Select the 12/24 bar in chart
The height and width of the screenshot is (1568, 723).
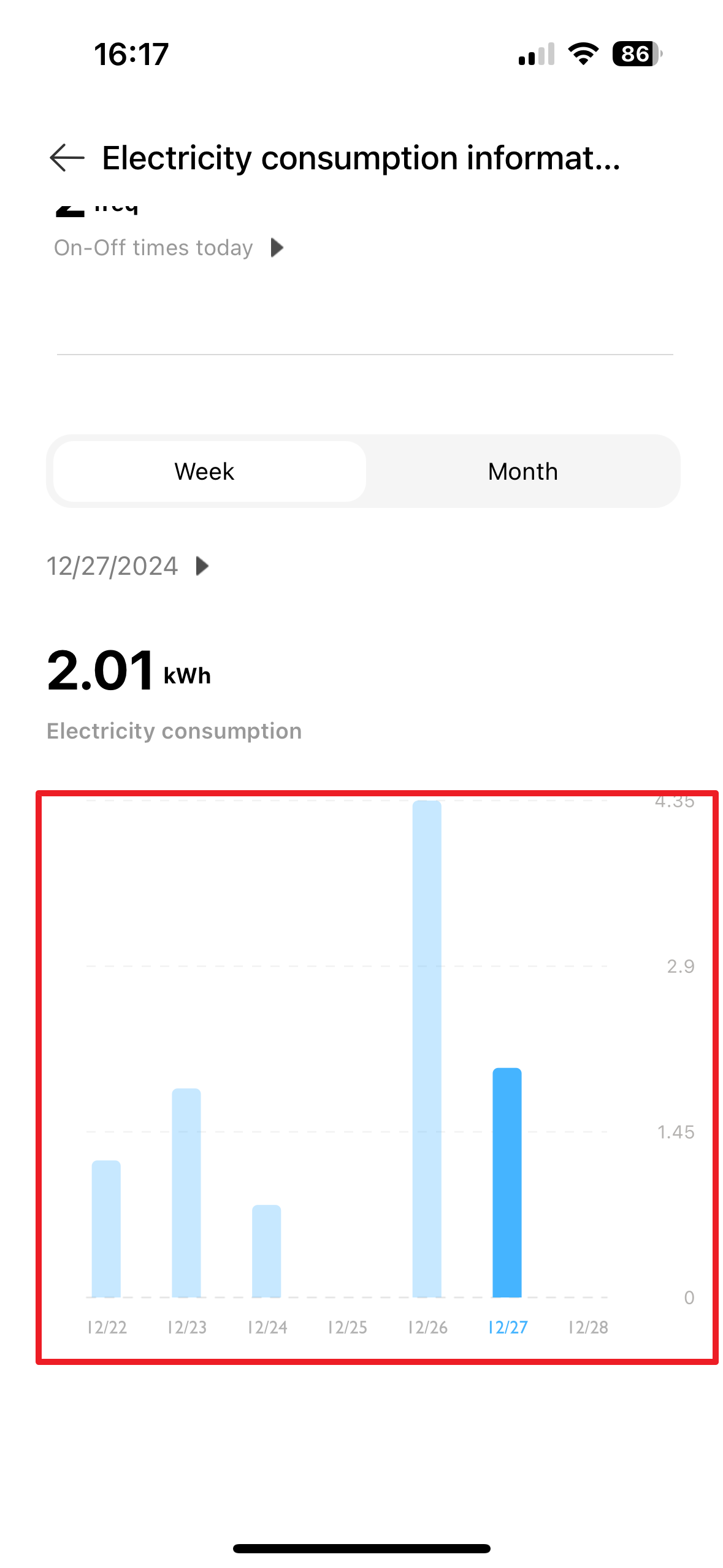click(x=267, y=1251)
